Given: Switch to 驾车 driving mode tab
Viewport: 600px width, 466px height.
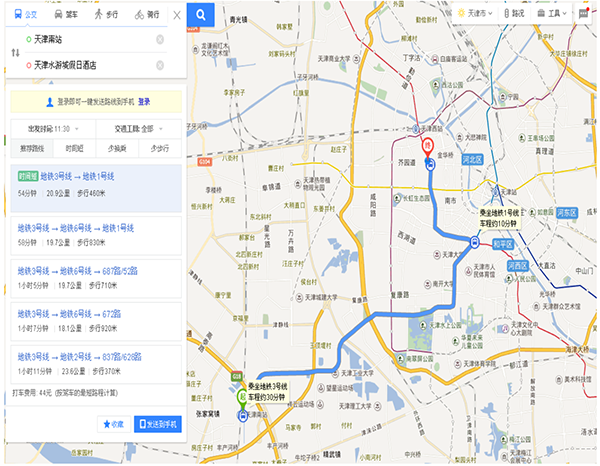Looking at the screenshot, I should tap(65, 16).
